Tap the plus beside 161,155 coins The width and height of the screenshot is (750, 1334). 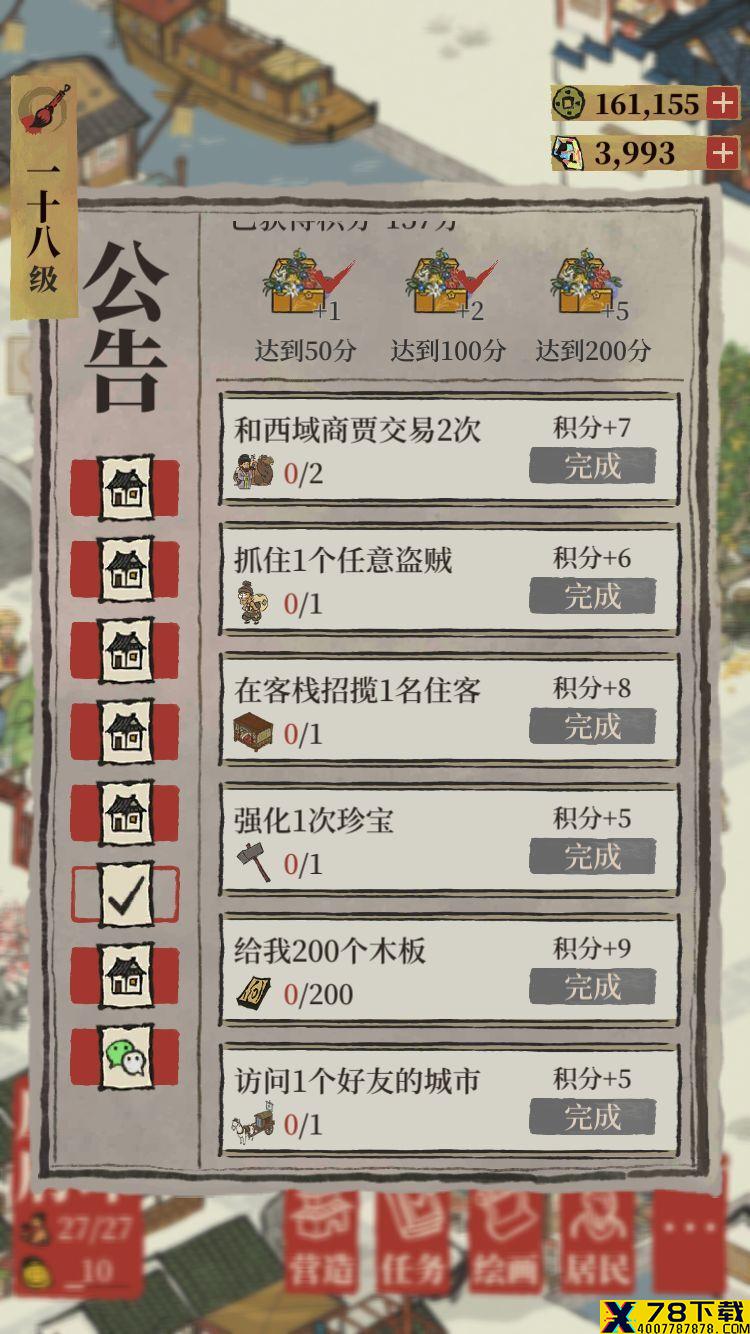pos(722,103)
